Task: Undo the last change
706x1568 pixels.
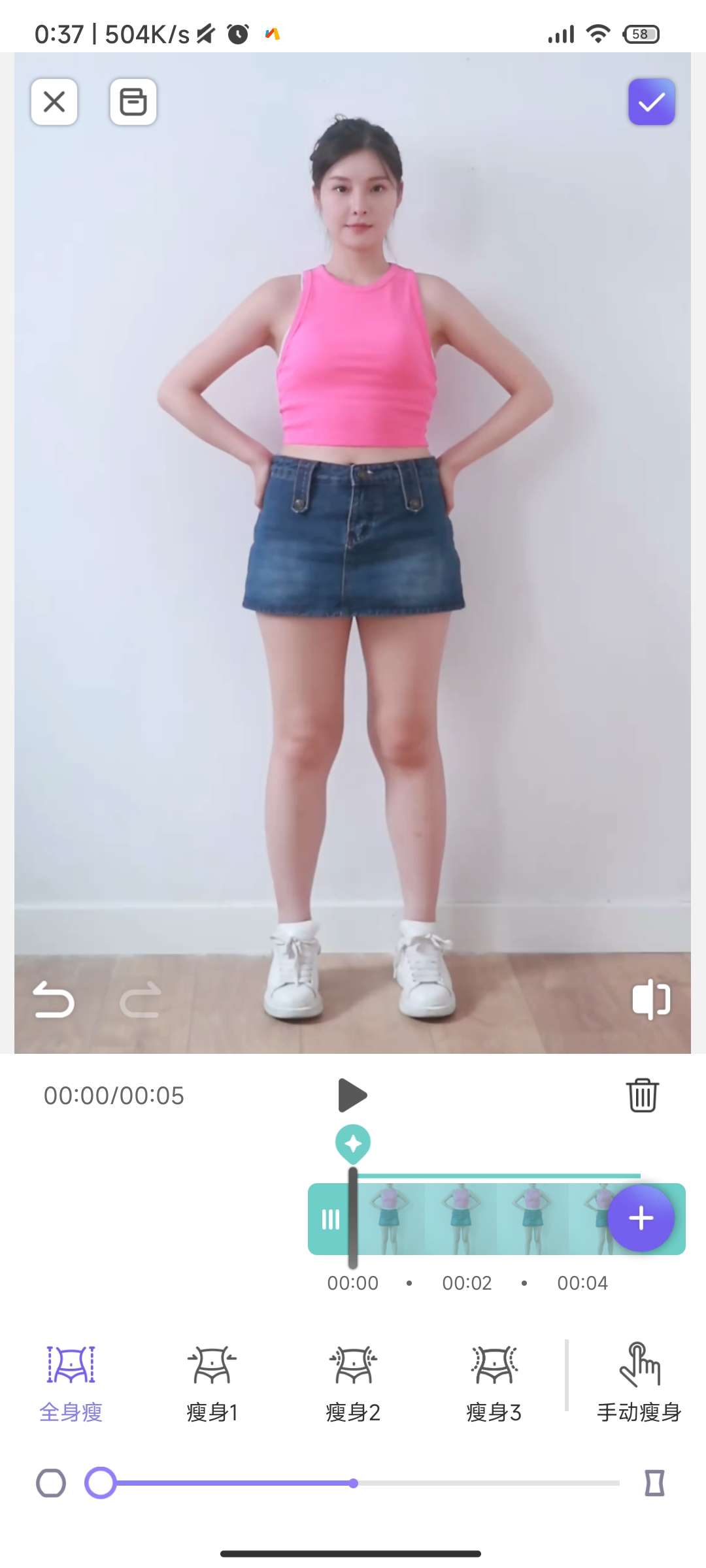Action: pos(54,1000)
